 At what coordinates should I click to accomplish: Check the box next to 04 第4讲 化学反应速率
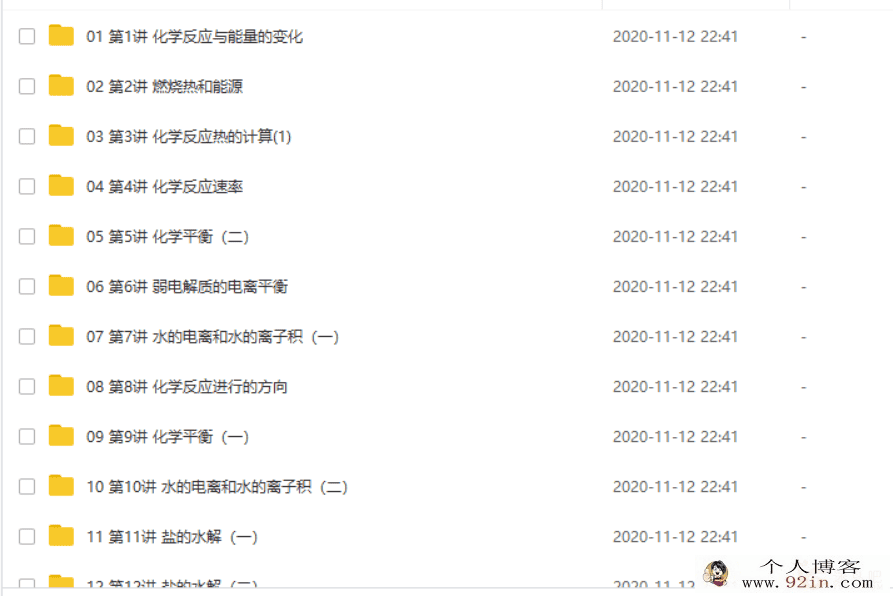[x=27, y=187]
